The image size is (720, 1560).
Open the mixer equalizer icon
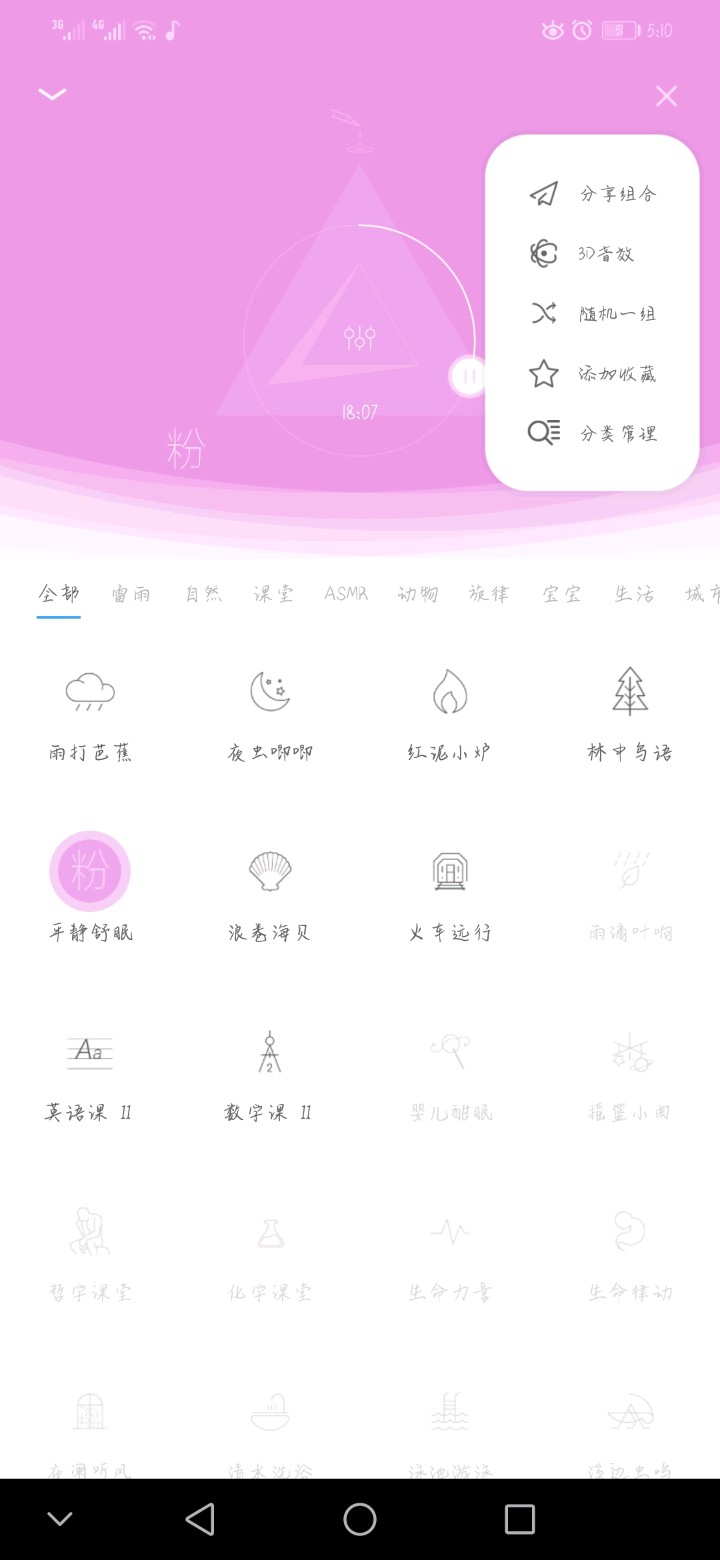[x=359, y=337]
